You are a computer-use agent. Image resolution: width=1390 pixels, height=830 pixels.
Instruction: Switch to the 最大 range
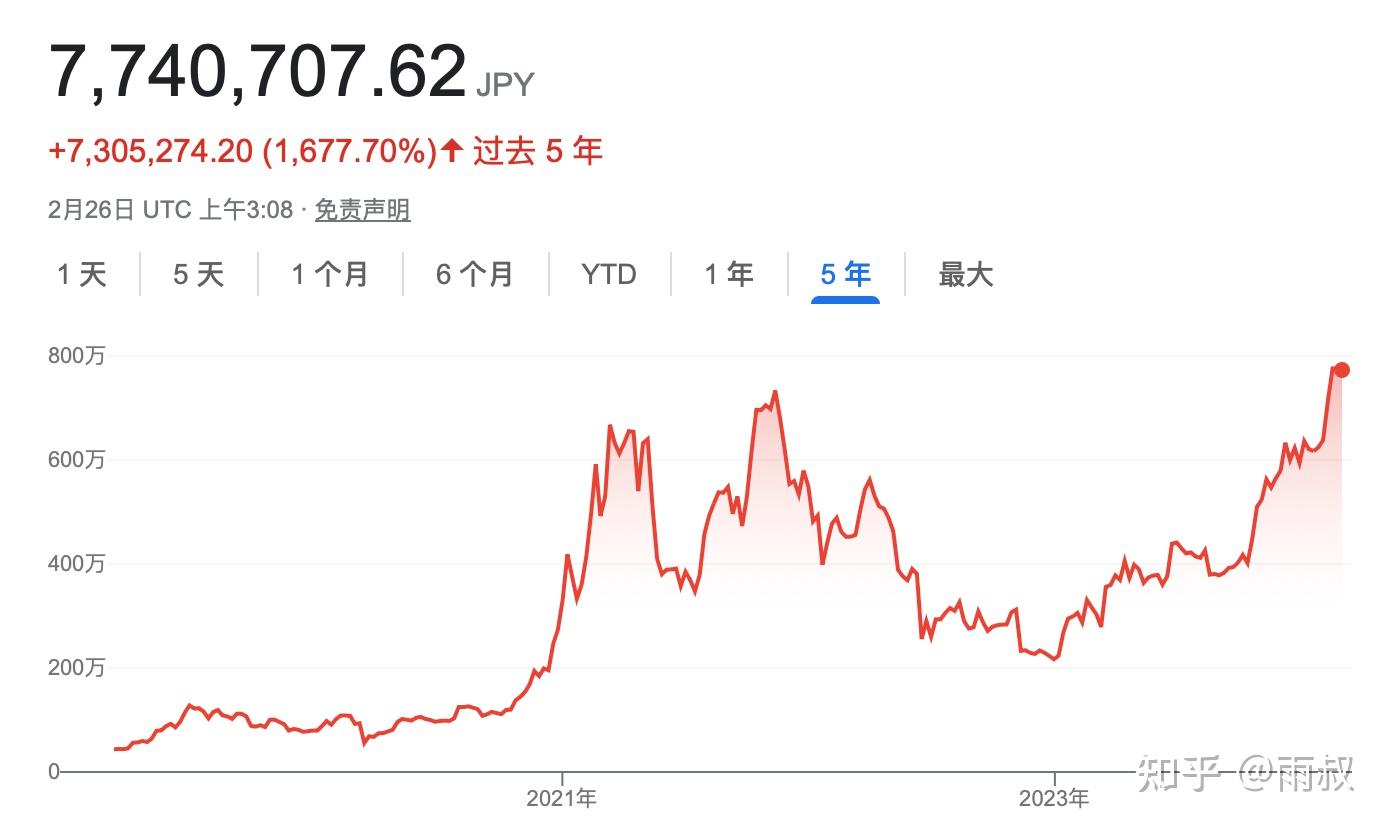[x=966, y=274]
